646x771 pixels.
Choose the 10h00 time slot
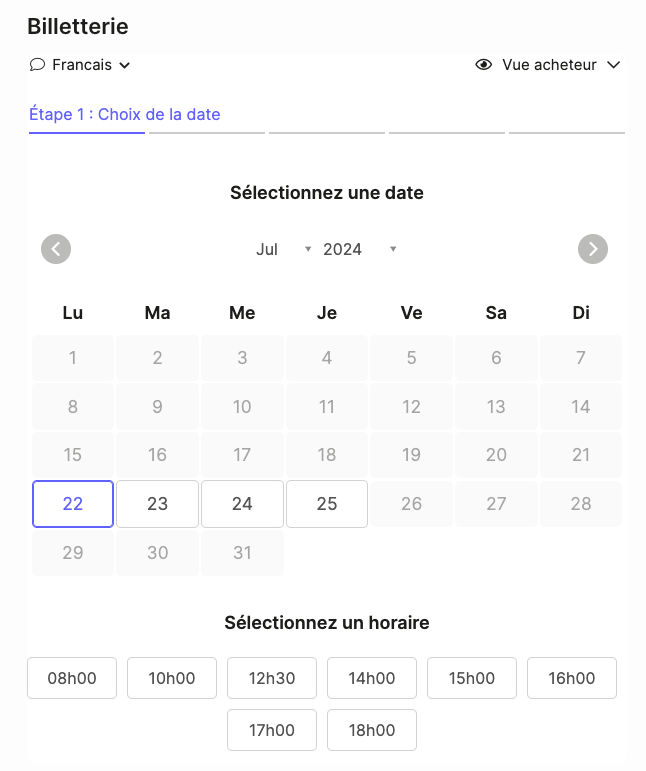click(x=172, y=678)
